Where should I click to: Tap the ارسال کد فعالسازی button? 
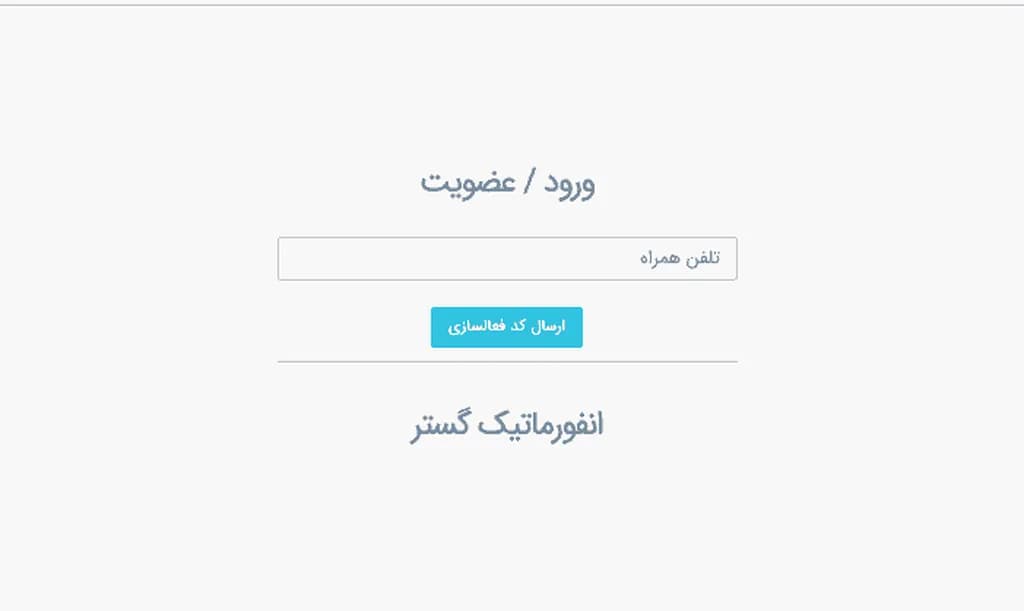506,328
